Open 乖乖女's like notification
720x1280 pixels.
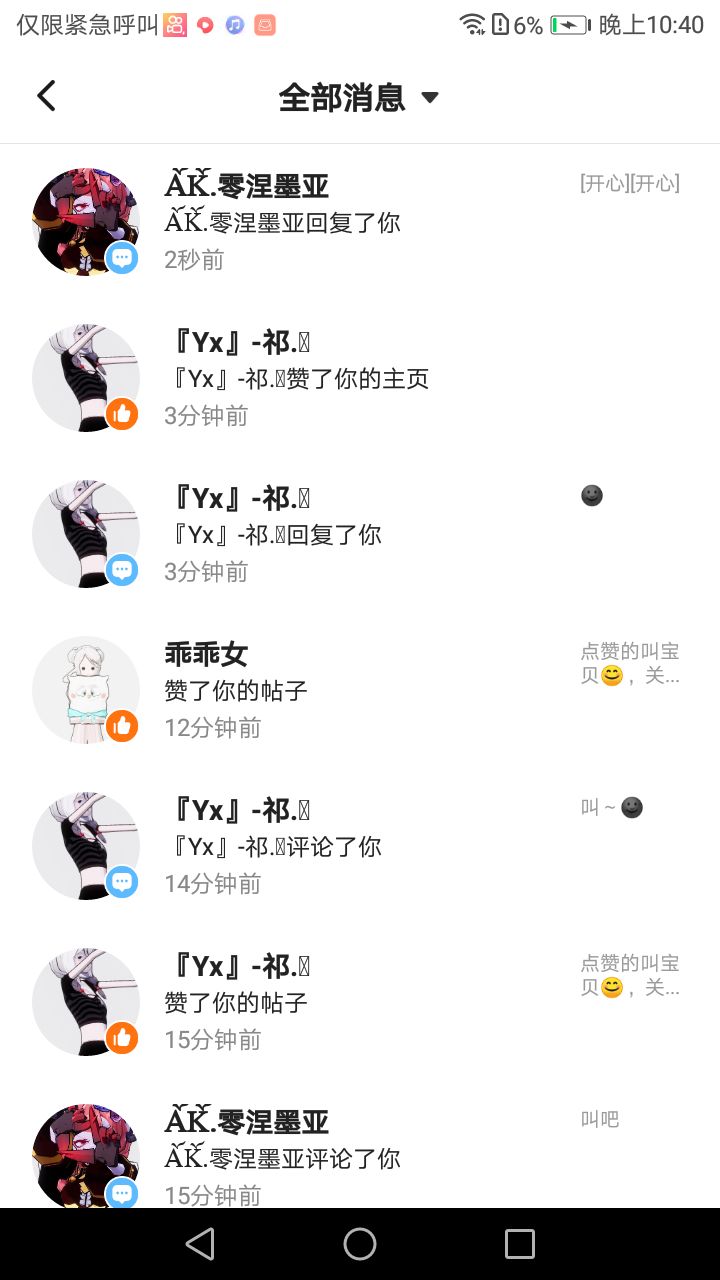pos(360,690)
